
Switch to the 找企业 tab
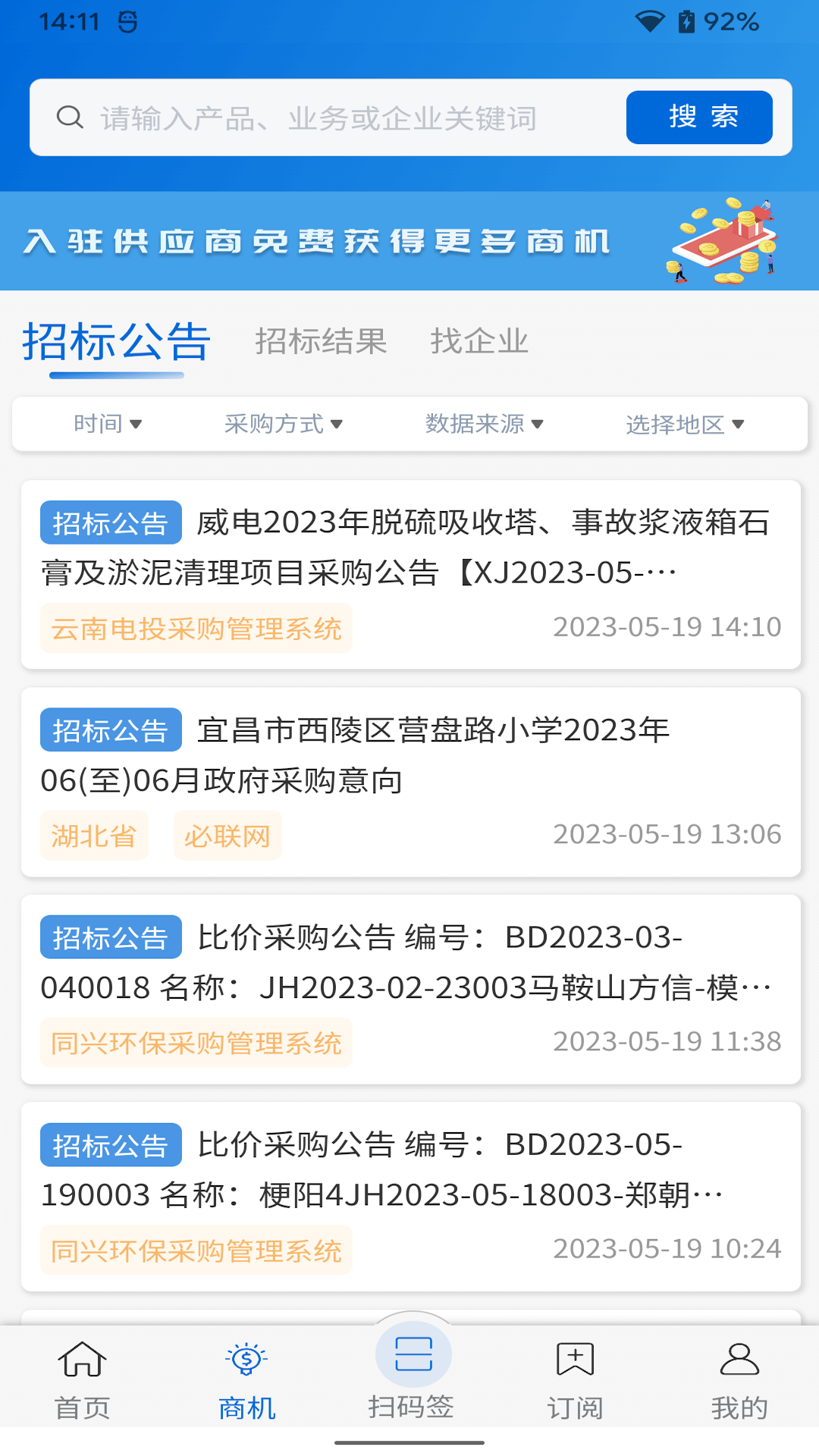[x=479, y=341]
